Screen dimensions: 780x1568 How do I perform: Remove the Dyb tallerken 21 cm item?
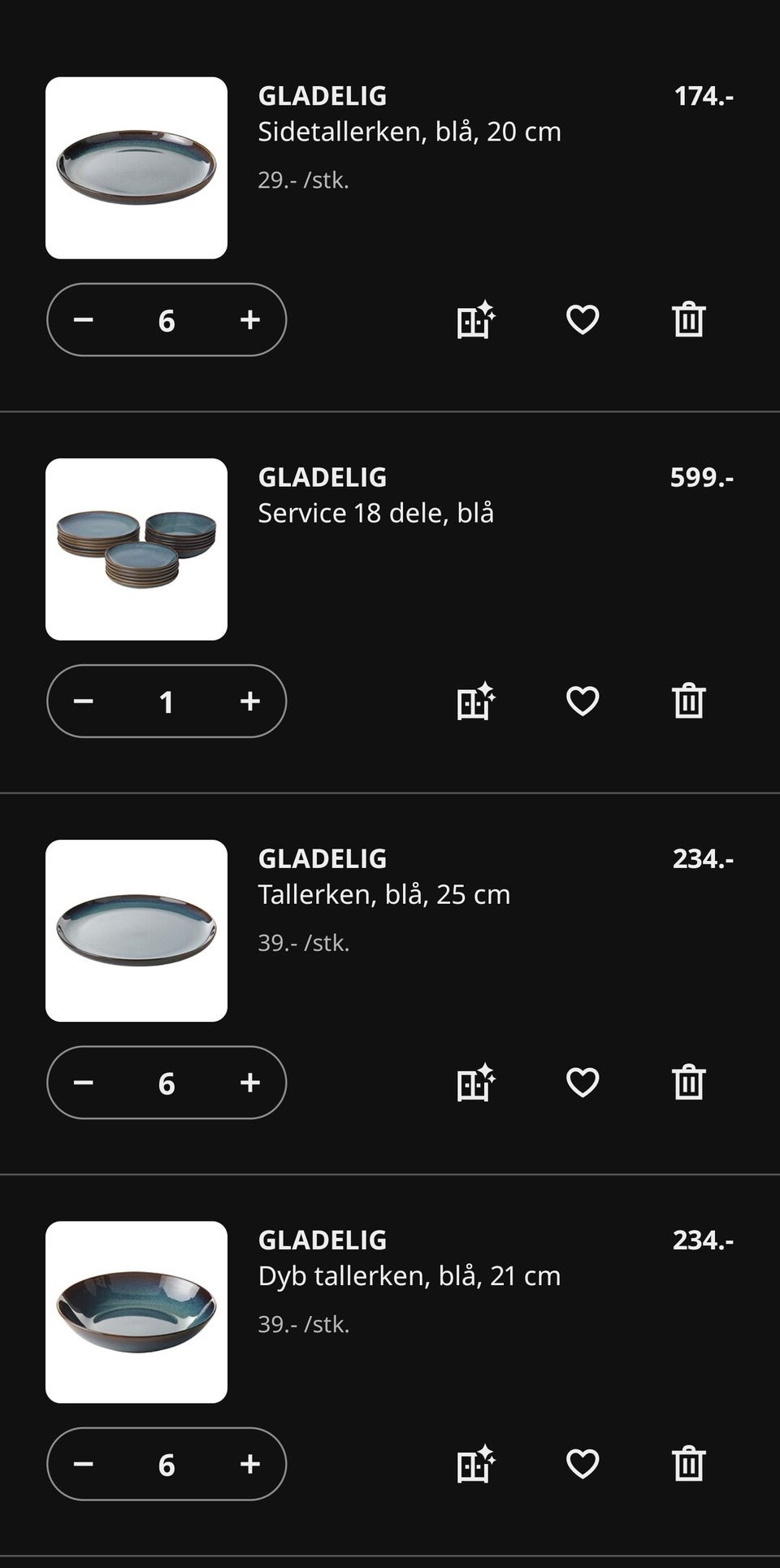(x=689, y=1463)
